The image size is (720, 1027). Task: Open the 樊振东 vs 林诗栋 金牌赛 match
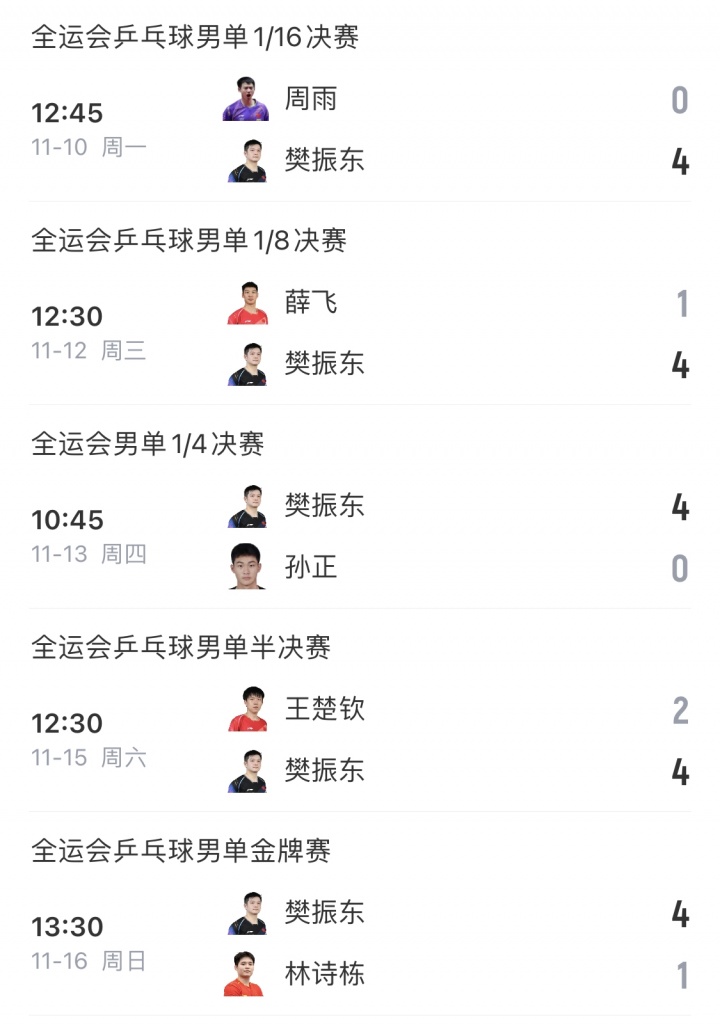pos(360,943)
